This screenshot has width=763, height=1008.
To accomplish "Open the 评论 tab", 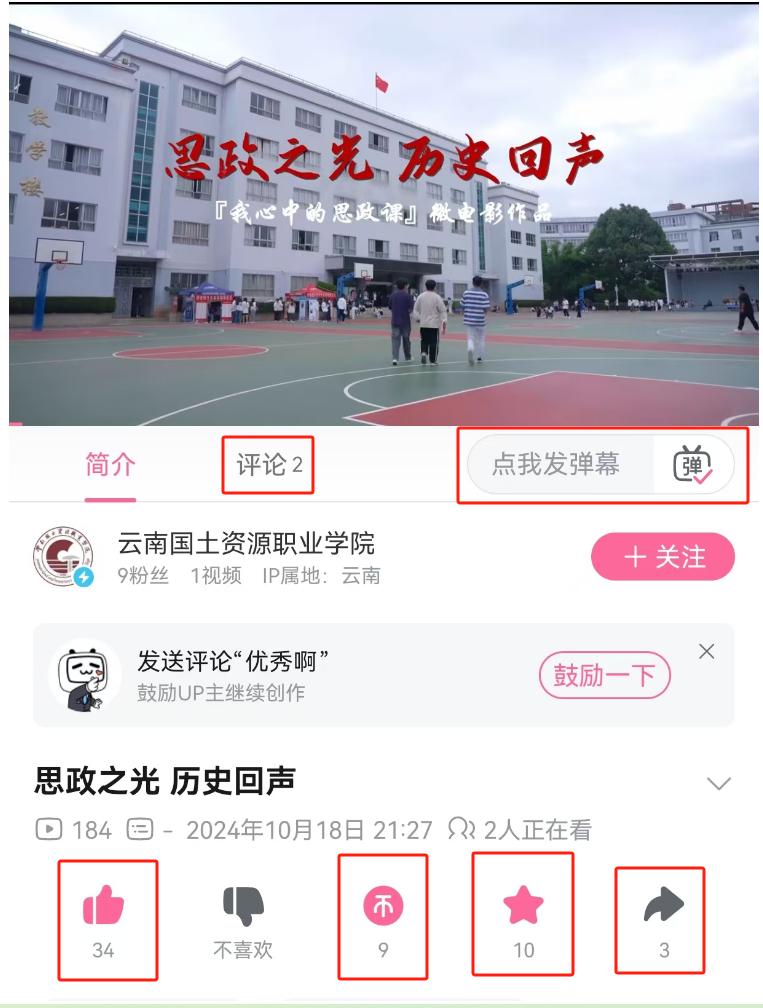I will [268, 465].
